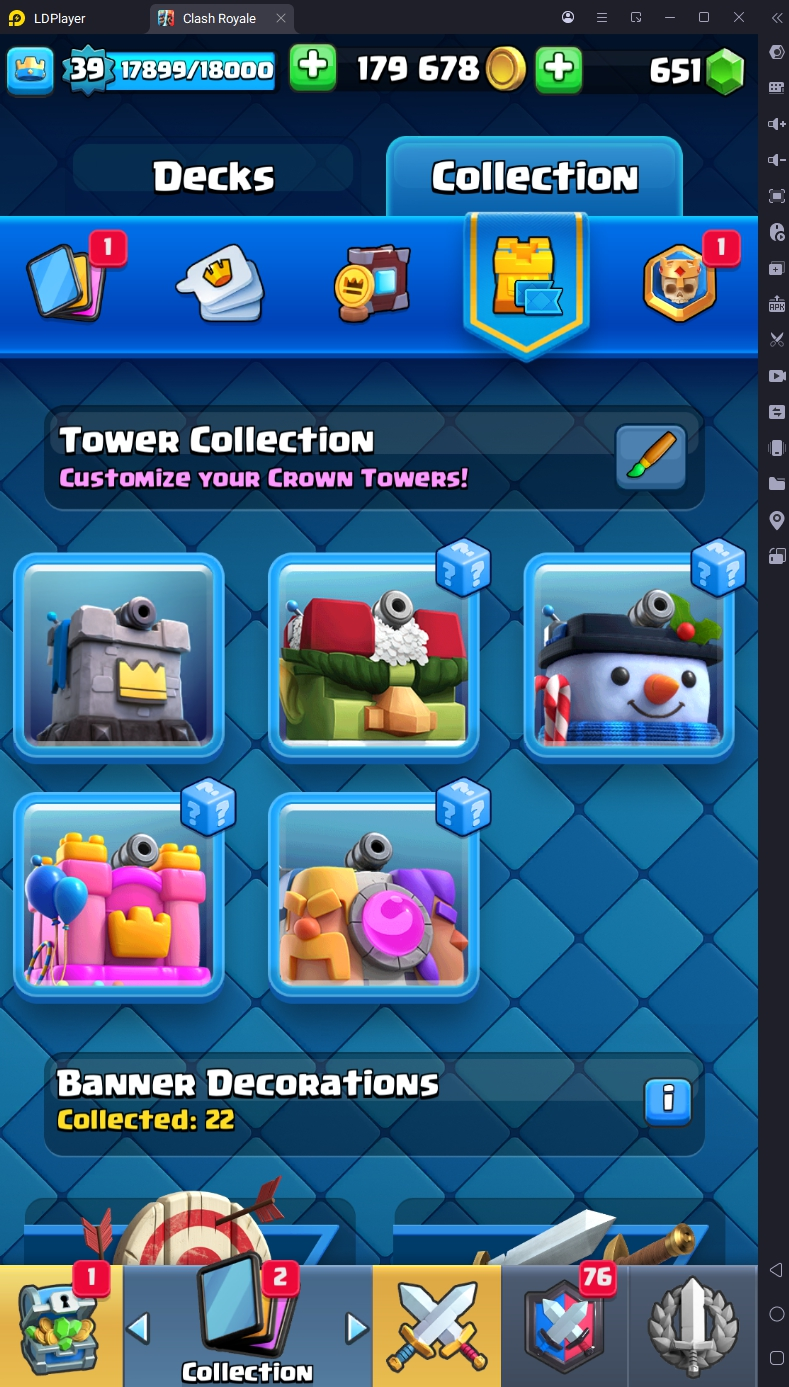The width and height of the screenshot is (789, 1387).
Task: Open the events sword and laurel tab
Action: [x=693, y=1325]
